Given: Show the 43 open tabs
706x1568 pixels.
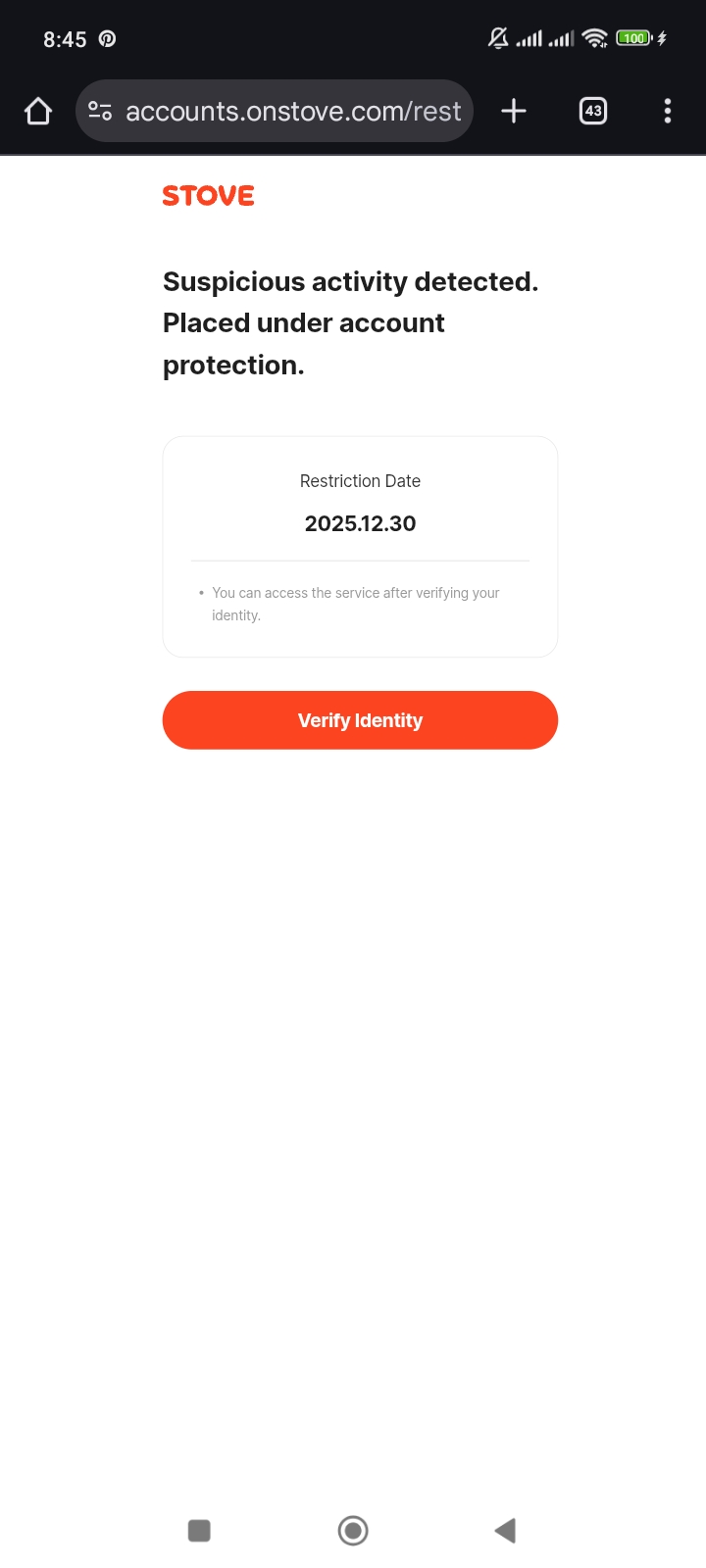Looking at the screenshot, I should 593,112.
